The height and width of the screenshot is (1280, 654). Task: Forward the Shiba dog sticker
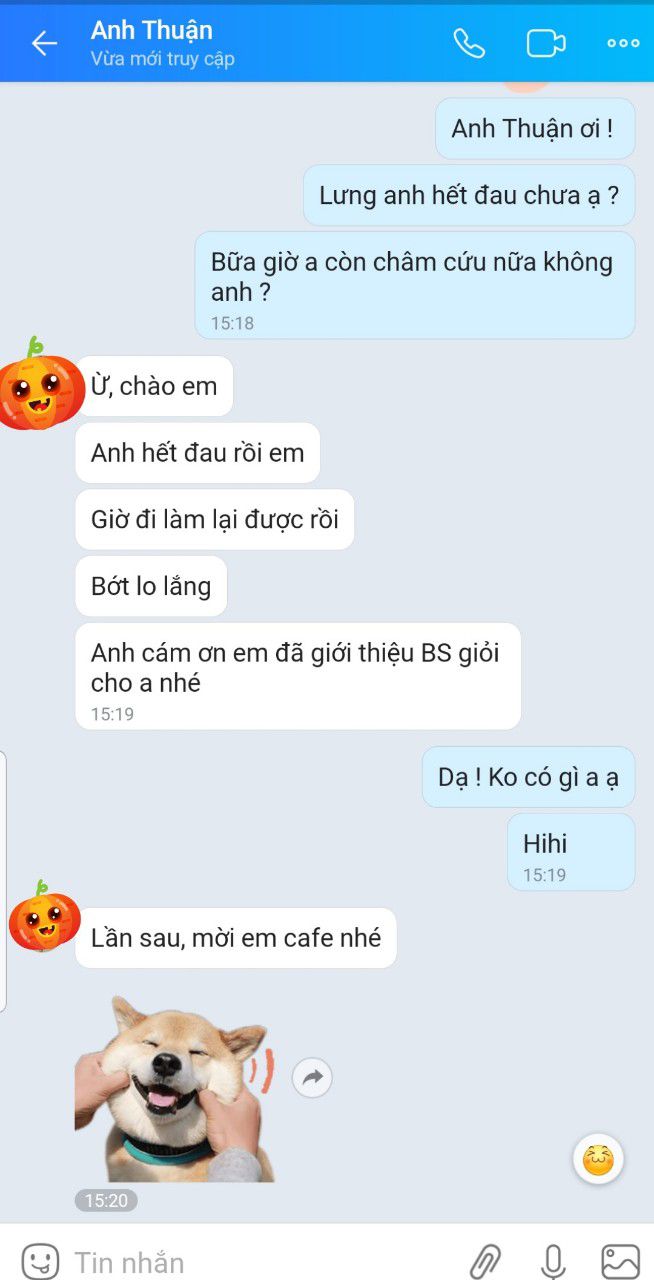313,1077
